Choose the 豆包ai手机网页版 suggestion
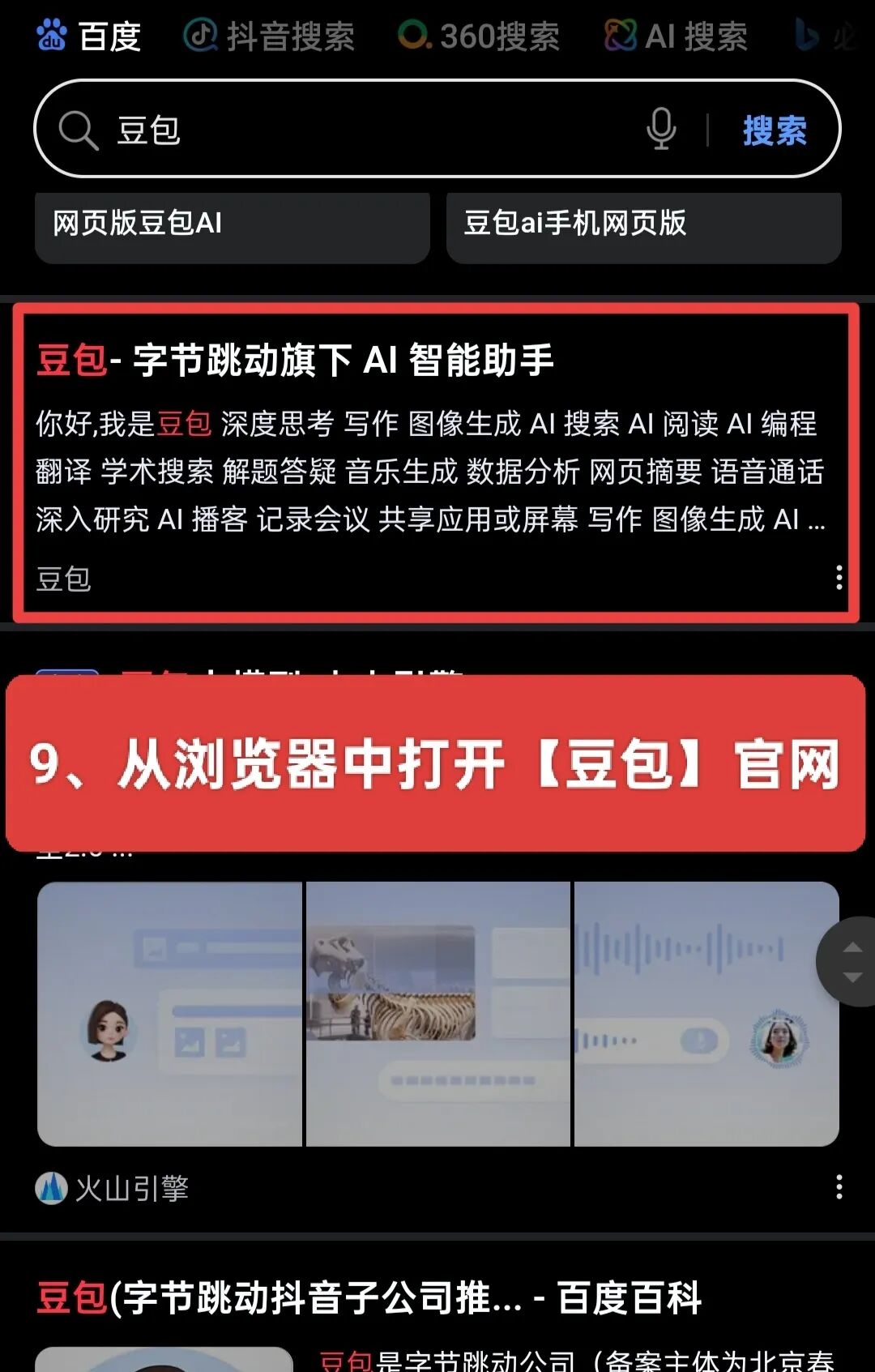The image size is (875, 1372). [x=643, y=224]
